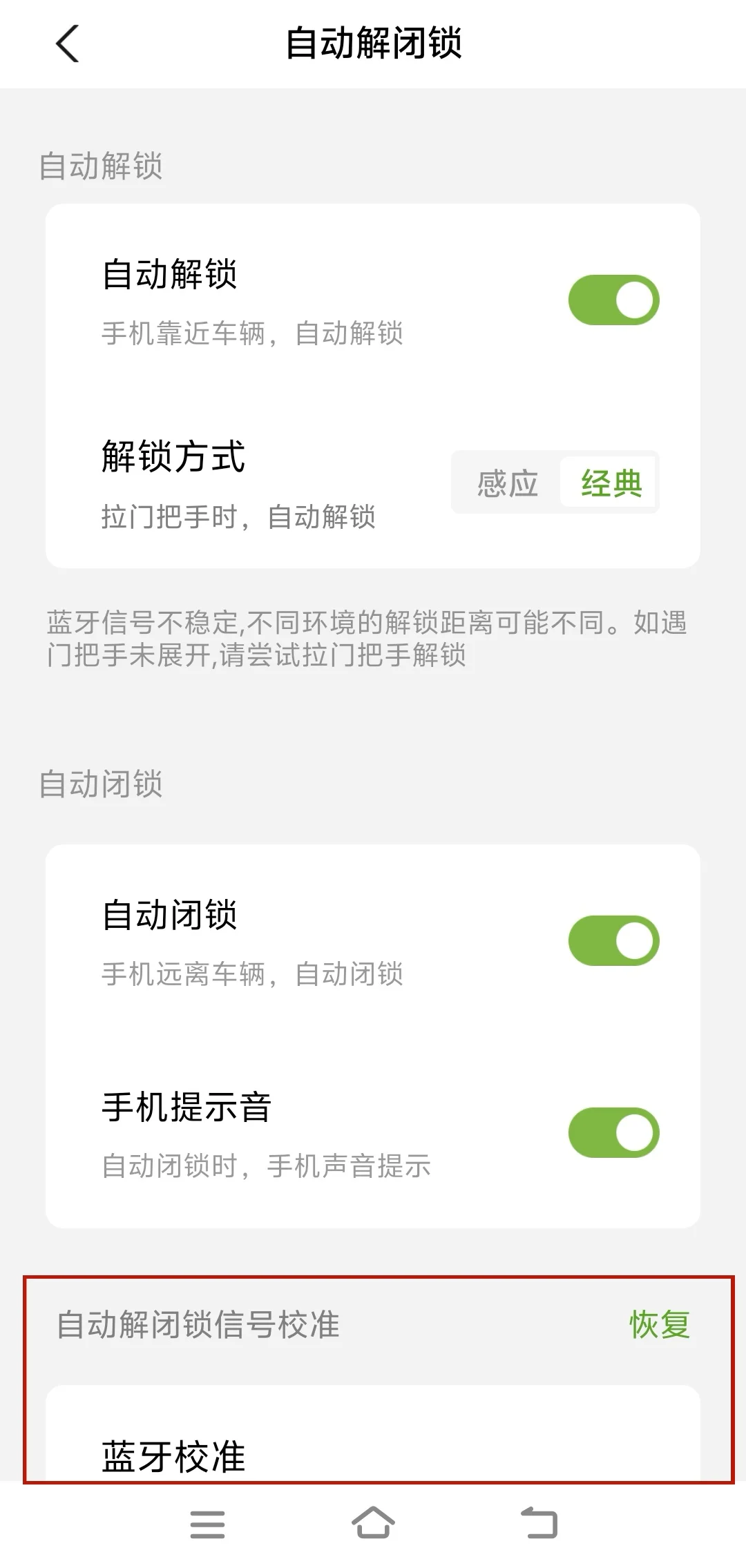
Task: Open 蓝牙校准 row
Action: (x=373, y=1433)
